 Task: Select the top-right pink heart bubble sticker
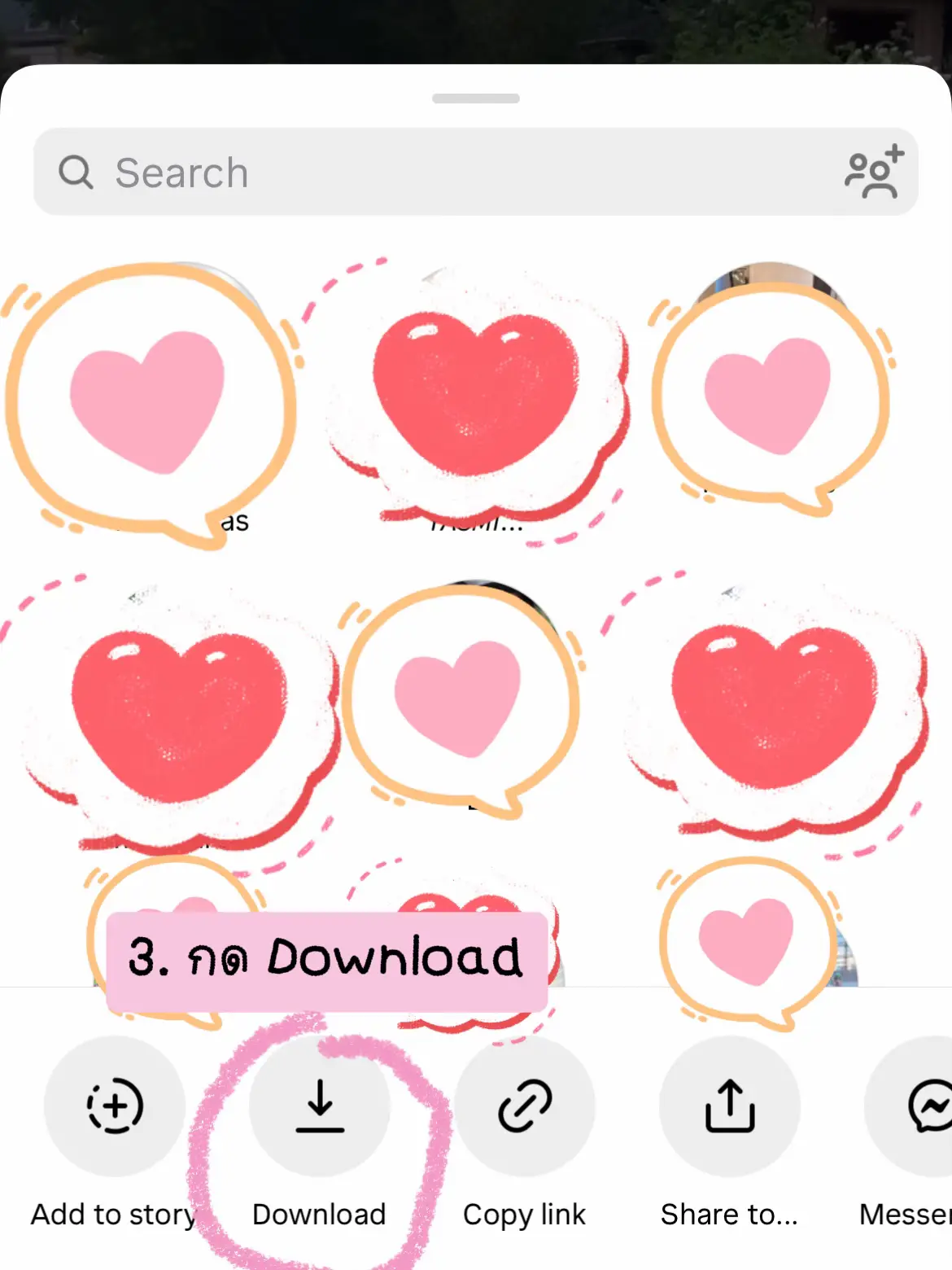(x=773, y=391)
